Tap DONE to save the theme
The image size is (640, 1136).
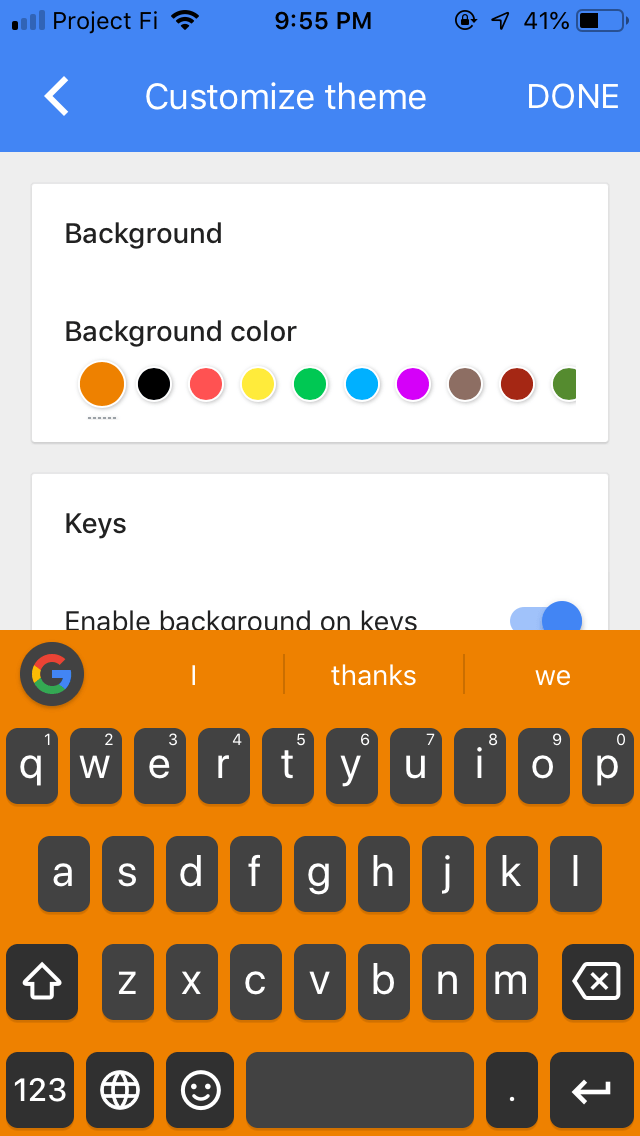(x=573, y=97)
